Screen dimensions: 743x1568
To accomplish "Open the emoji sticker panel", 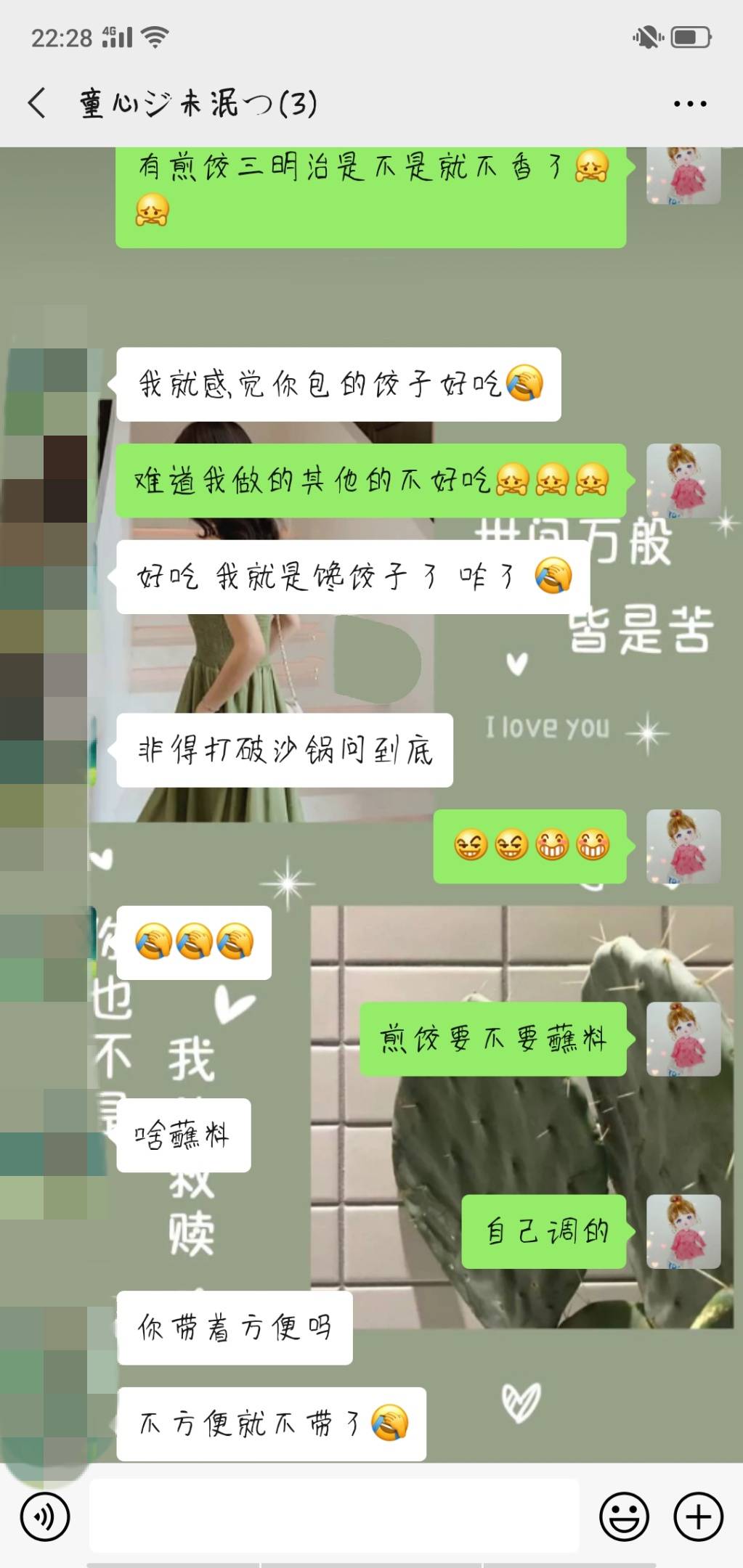I will click(624, 1516).
